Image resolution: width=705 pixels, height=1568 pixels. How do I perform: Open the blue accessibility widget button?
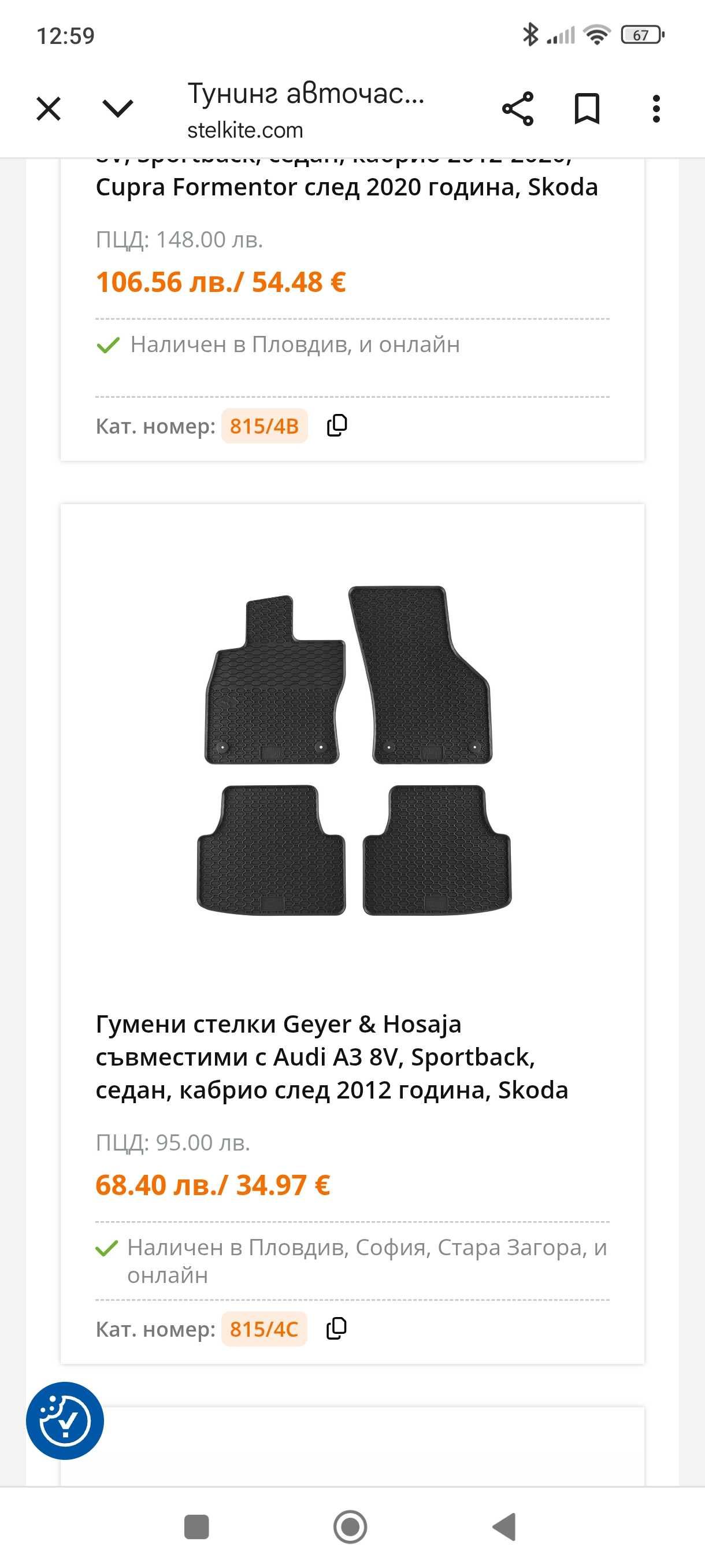click(x=65, y=1421)
